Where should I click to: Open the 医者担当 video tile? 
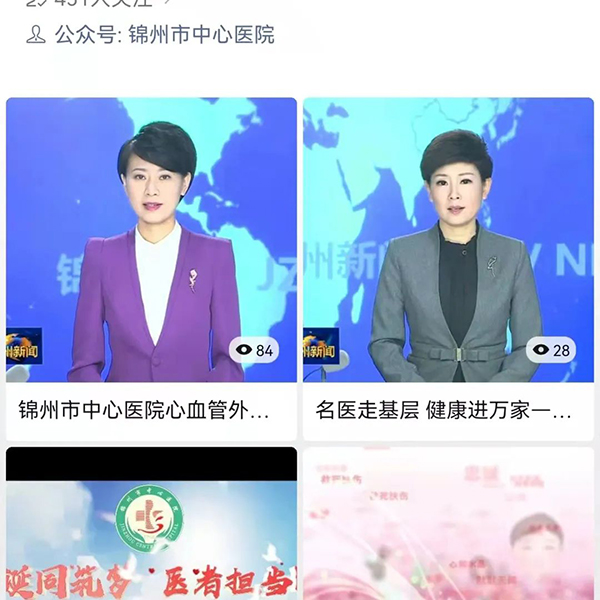tap(151, 525)
